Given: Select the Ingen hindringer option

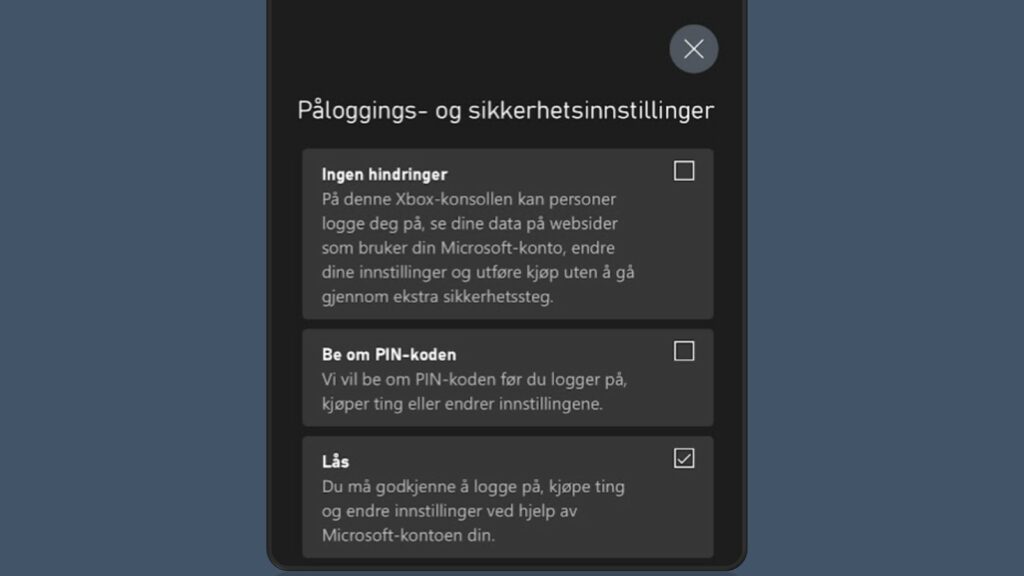Looking at the screenshot, I should [684, 171].
